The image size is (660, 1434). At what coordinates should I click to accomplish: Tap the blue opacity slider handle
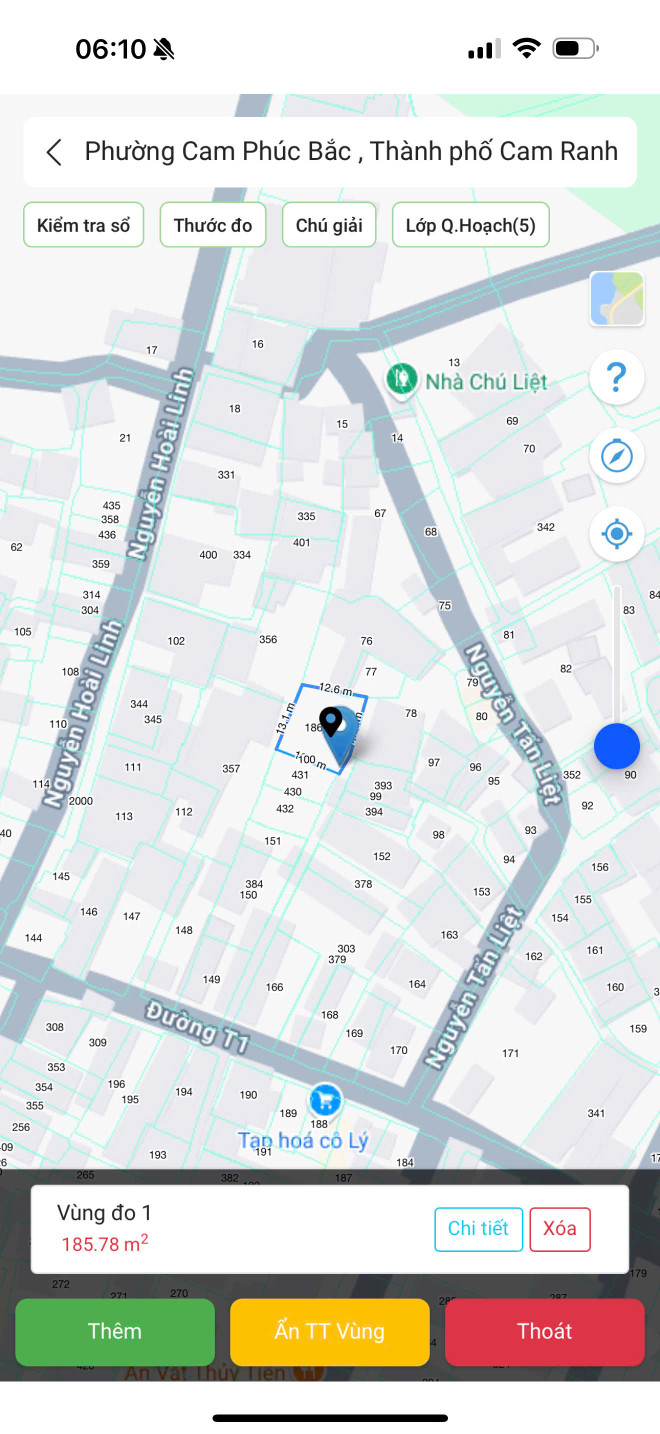617,747
